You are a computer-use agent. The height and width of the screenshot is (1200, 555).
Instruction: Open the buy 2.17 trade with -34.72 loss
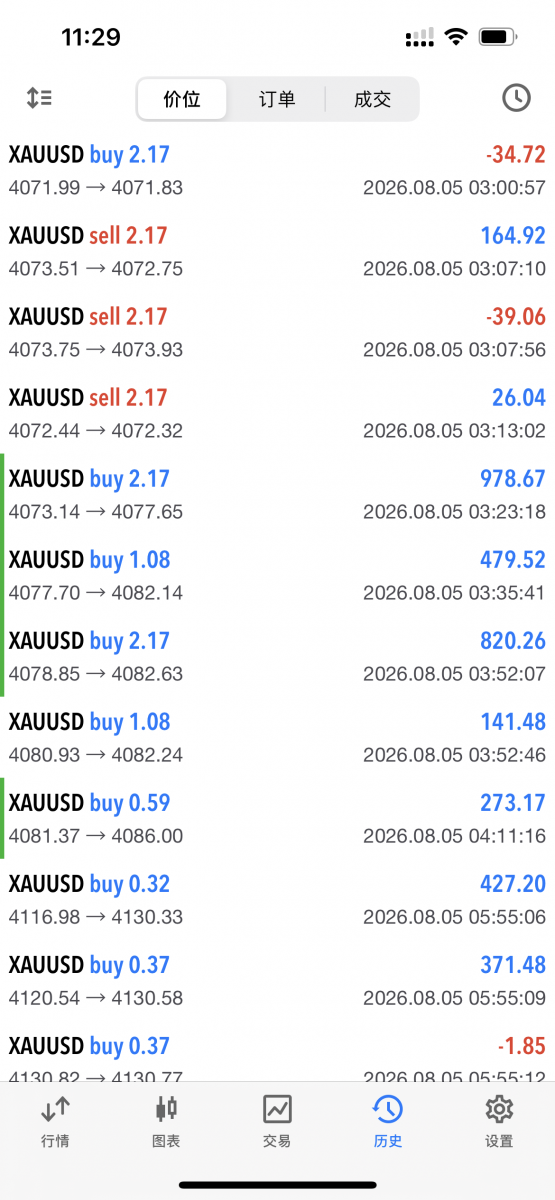[277, 170]
